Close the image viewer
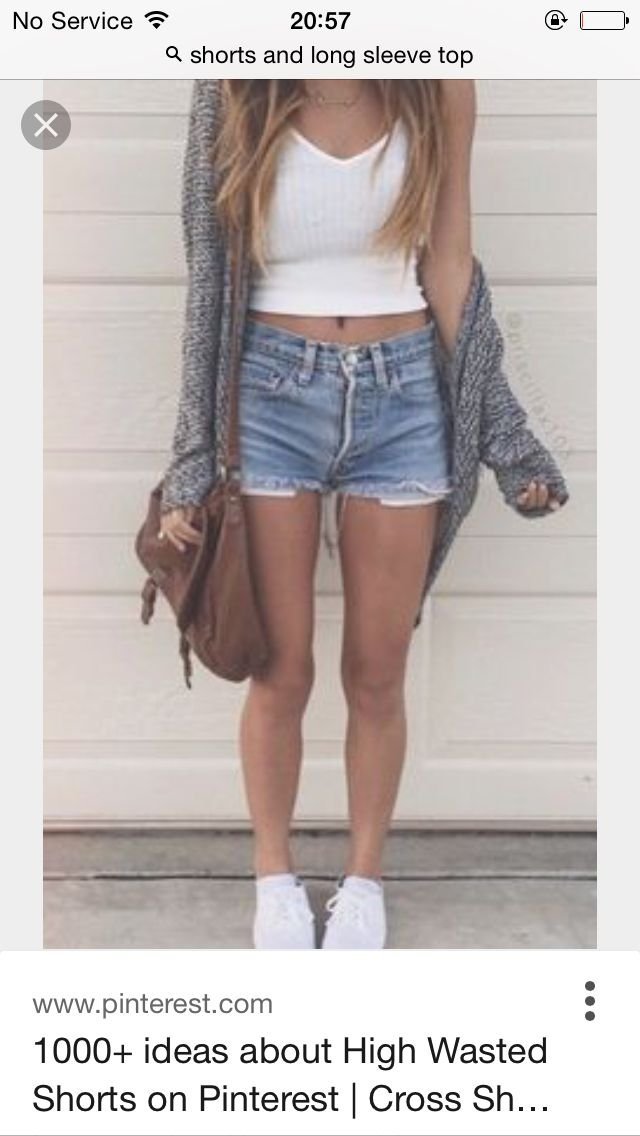Image resolution: width=640 pixels, height=1136 pixels. [46, 127]
